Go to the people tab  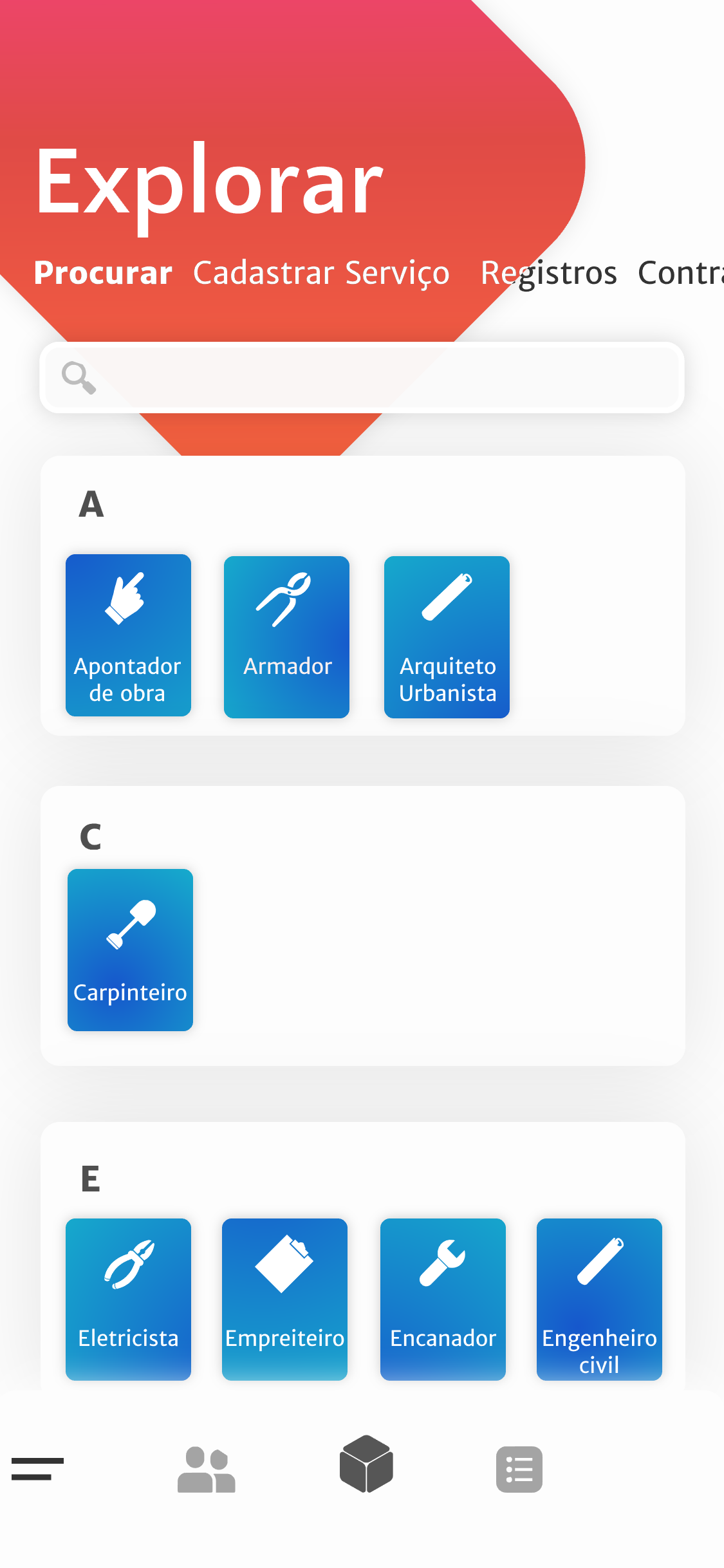tap(207, 1470)
